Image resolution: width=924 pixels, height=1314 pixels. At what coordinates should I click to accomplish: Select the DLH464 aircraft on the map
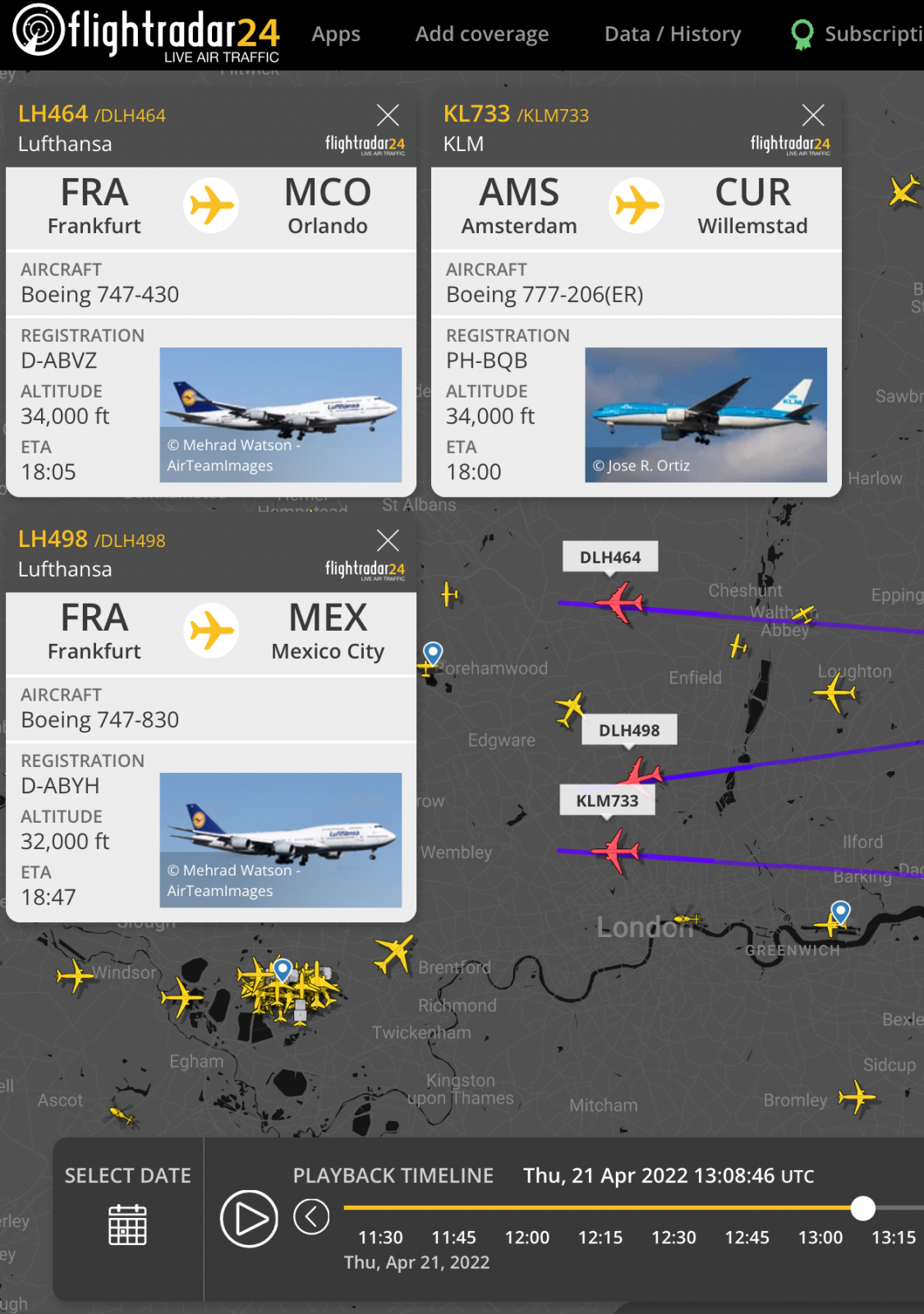(620, 604)
